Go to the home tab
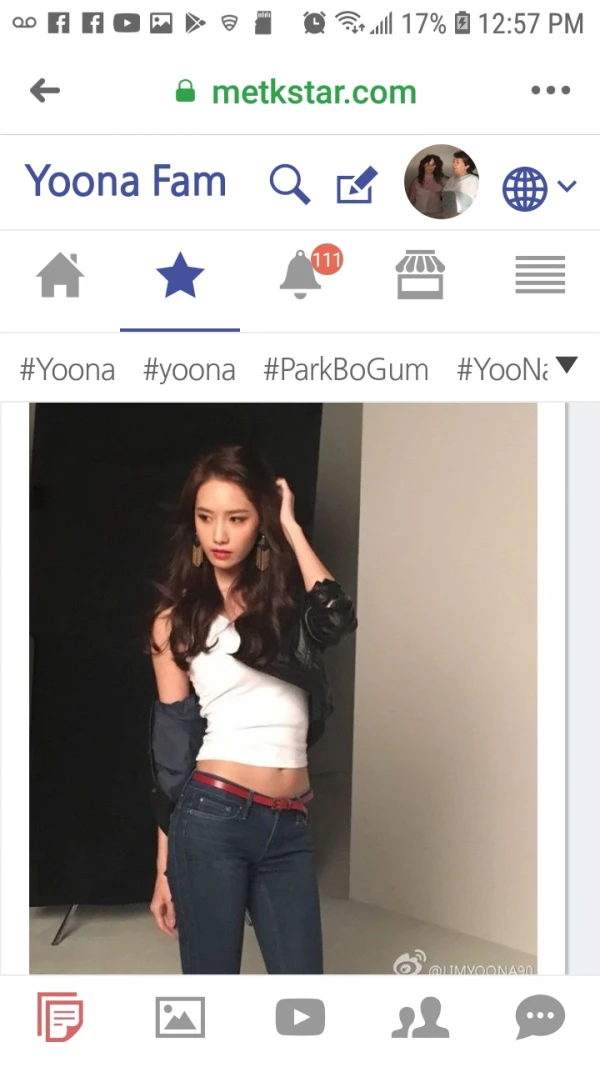Viewport: 600px width, 1067px height. [x=60, y=276]
